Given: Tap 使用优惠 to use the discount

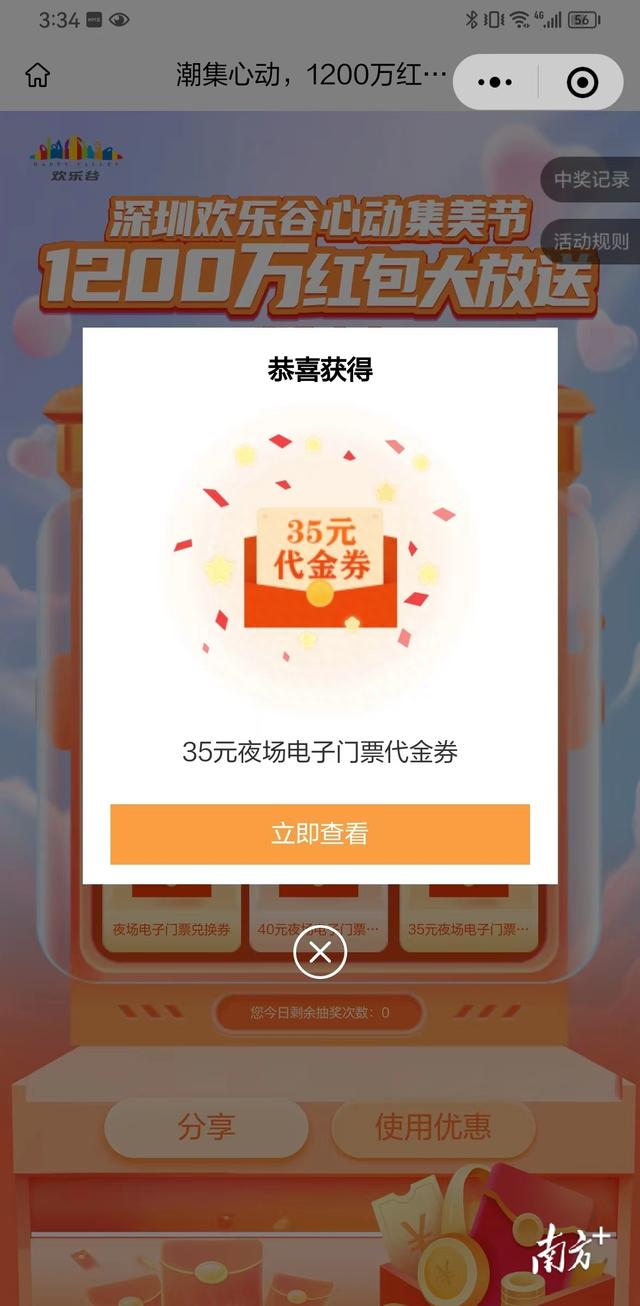Looking at the screenshot, I should [433, 1128].
